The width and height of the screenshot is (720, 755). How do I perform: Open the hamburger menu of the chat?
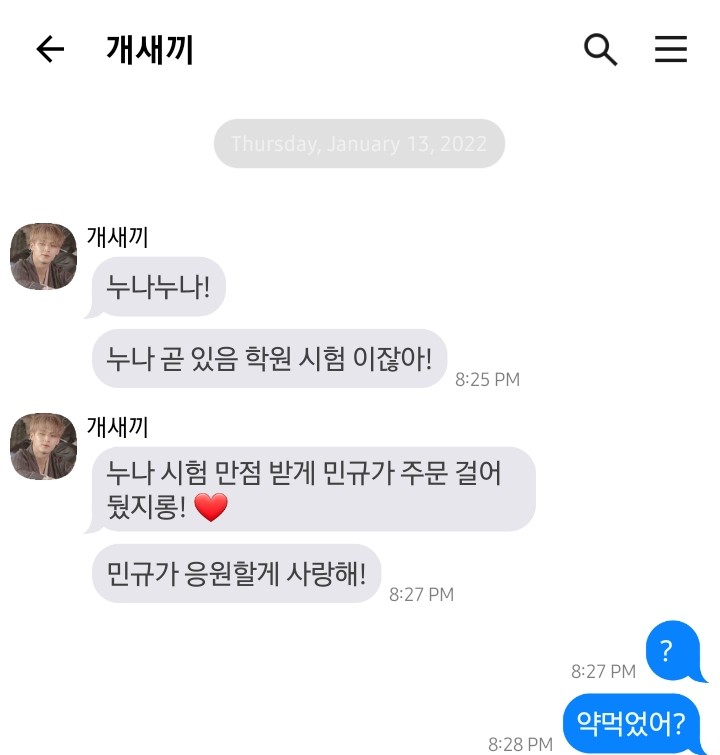[x=671, y=49]
